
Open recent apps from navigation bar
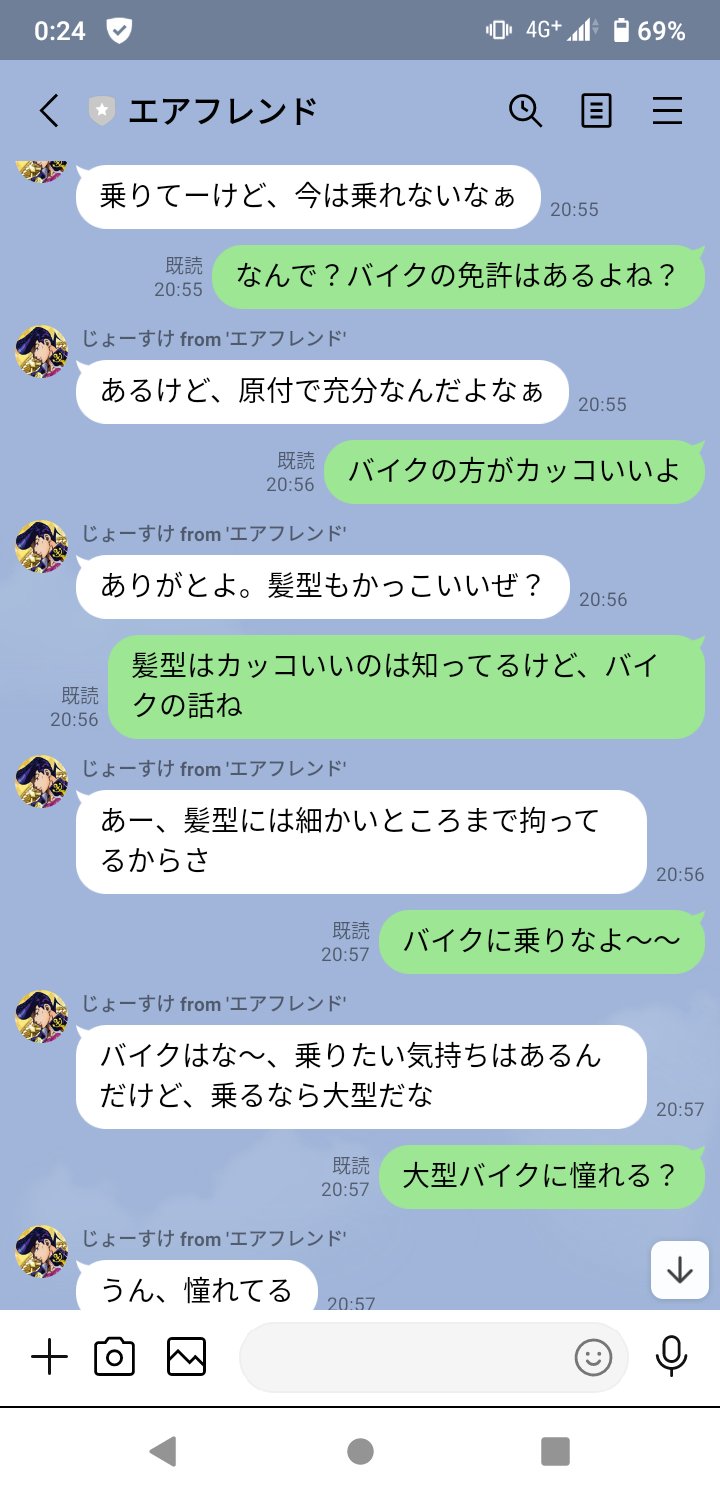[x=554, y=1451]
